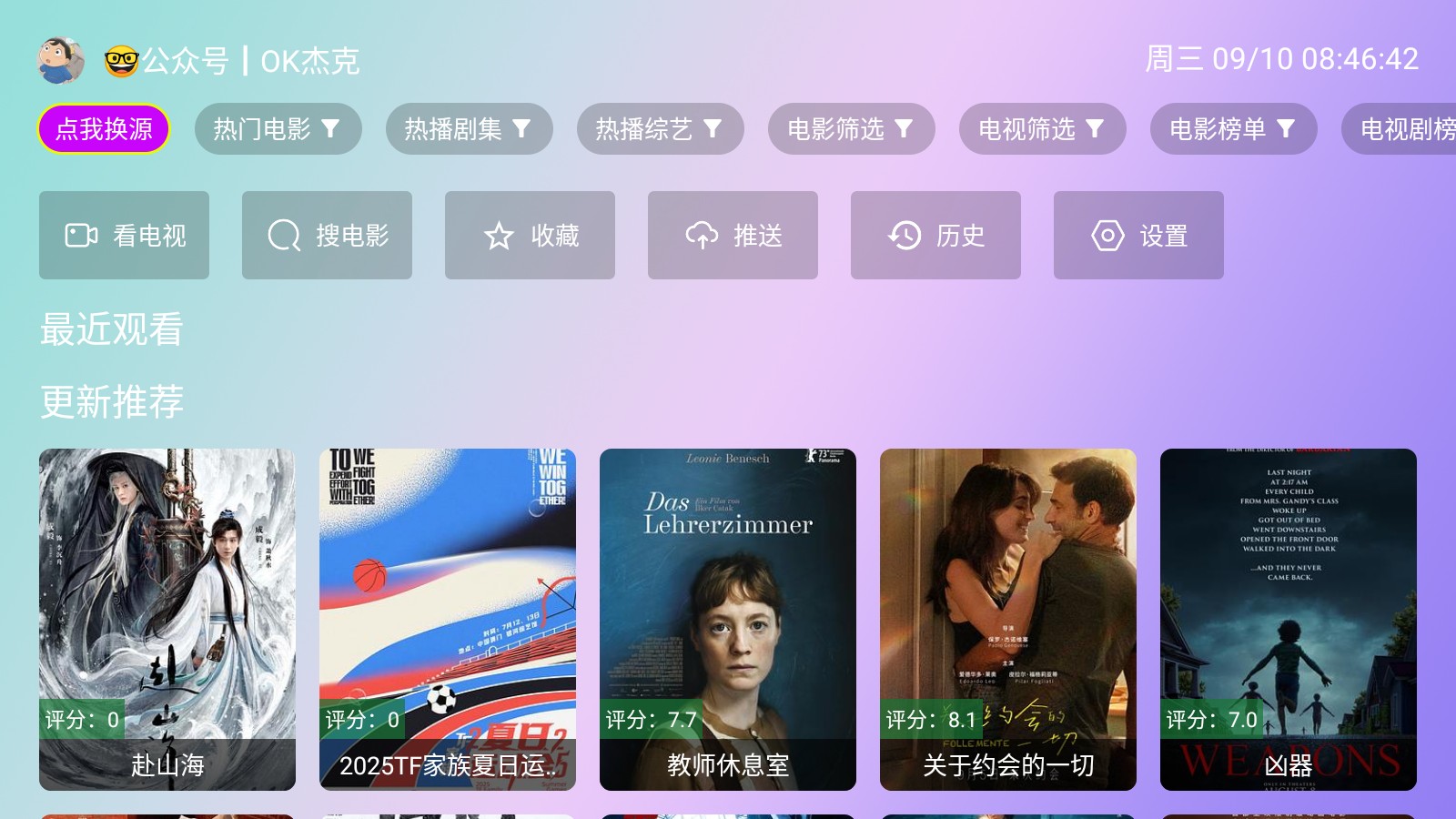Open the 关于约会的一切 movie card
Viewport: 1456px width, 819px height.
tap(1008, 619)
